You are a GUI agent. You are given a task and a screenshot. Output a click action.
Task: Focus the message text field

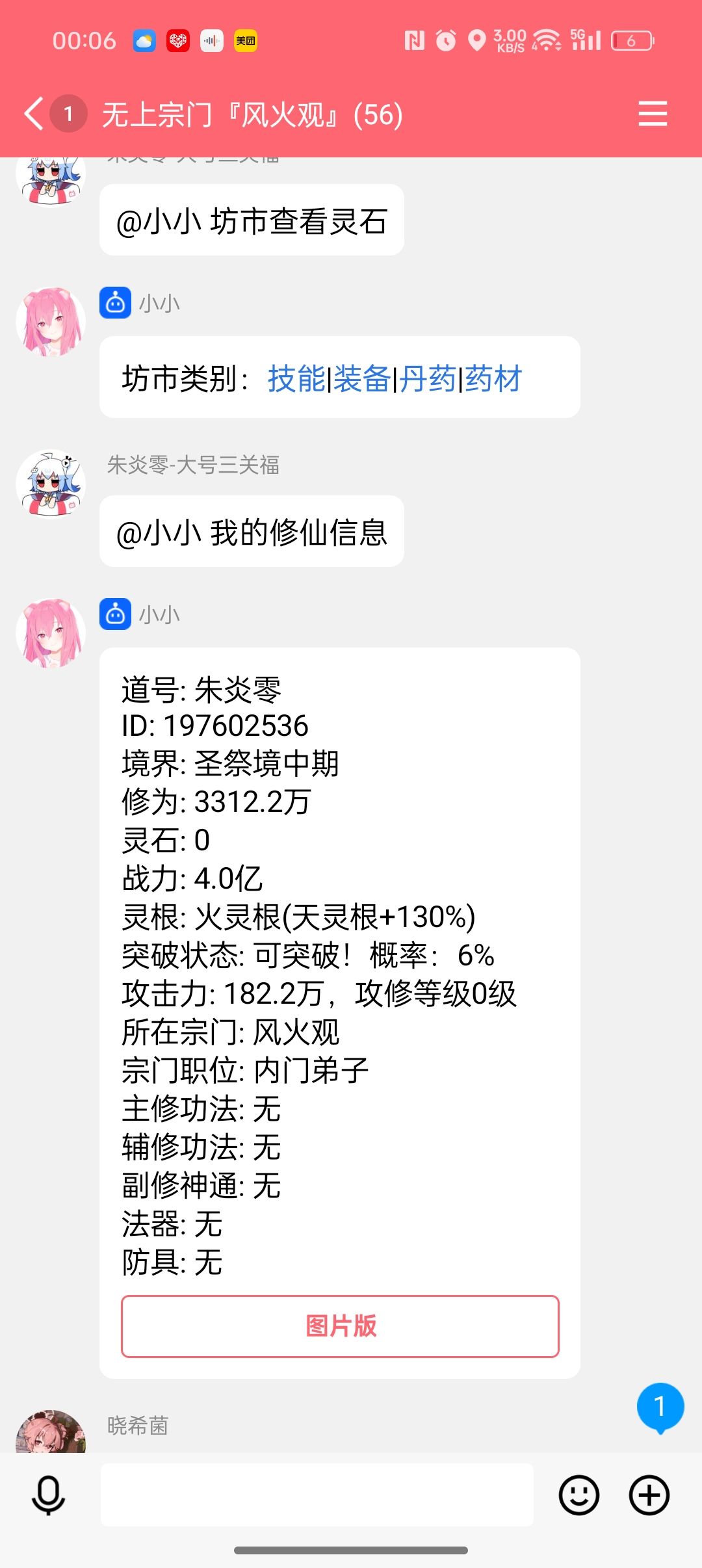[x=317, y=1495]
